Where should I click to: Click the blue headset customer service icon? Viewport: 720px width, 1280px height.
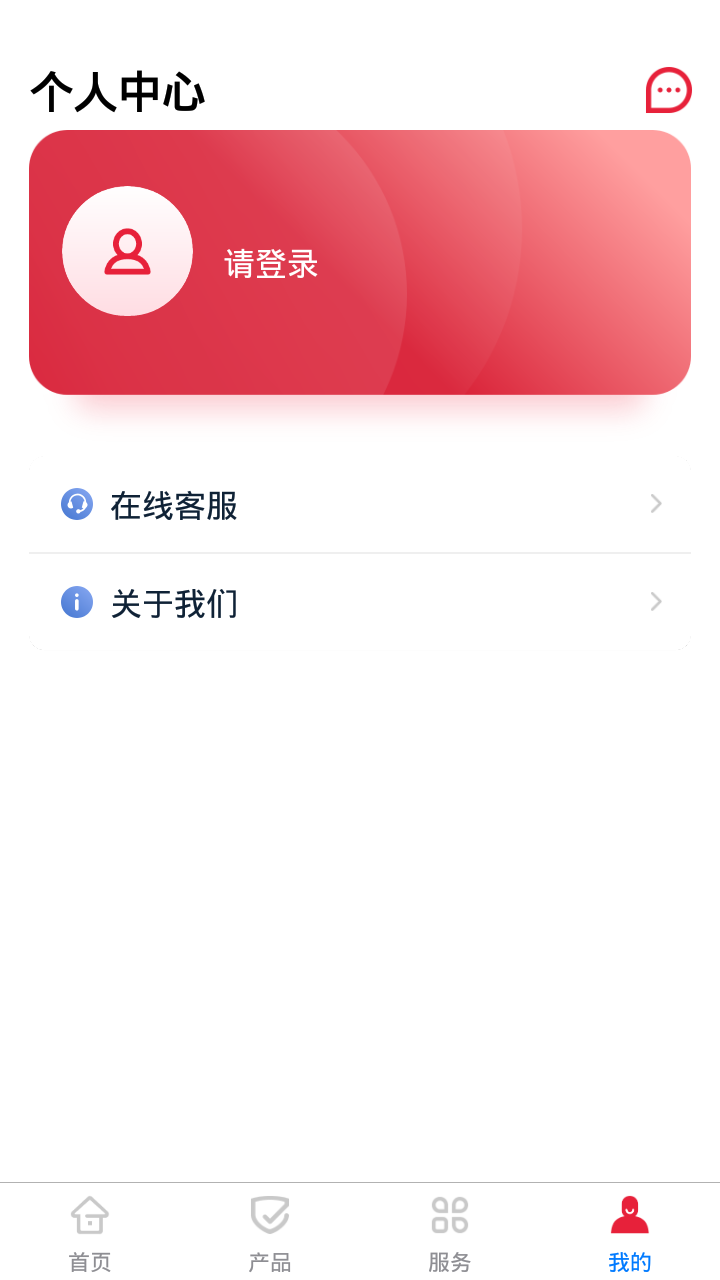pyautogui.click(x=76, y=505)
